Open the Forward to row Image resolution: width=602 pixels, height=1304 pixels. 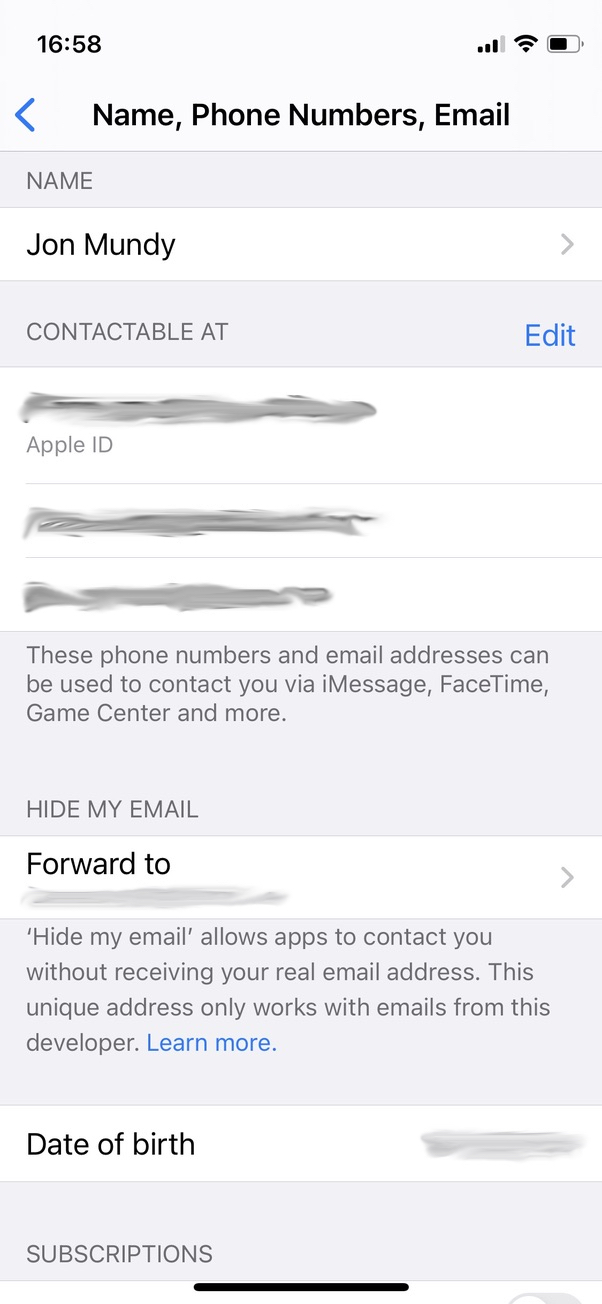301,877
